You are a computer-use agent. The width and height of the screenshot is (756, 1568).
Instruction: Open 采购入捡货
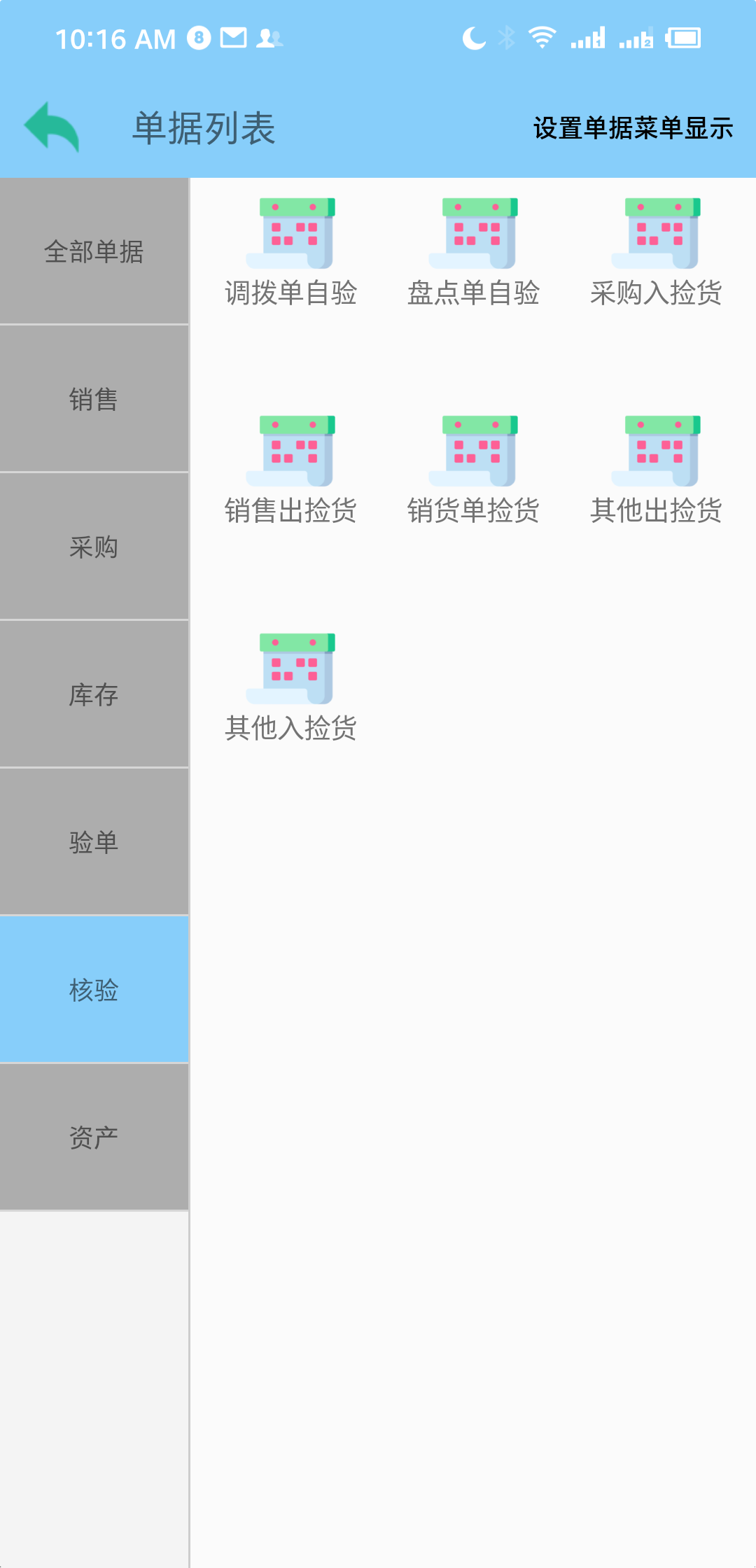pos(656,253)
